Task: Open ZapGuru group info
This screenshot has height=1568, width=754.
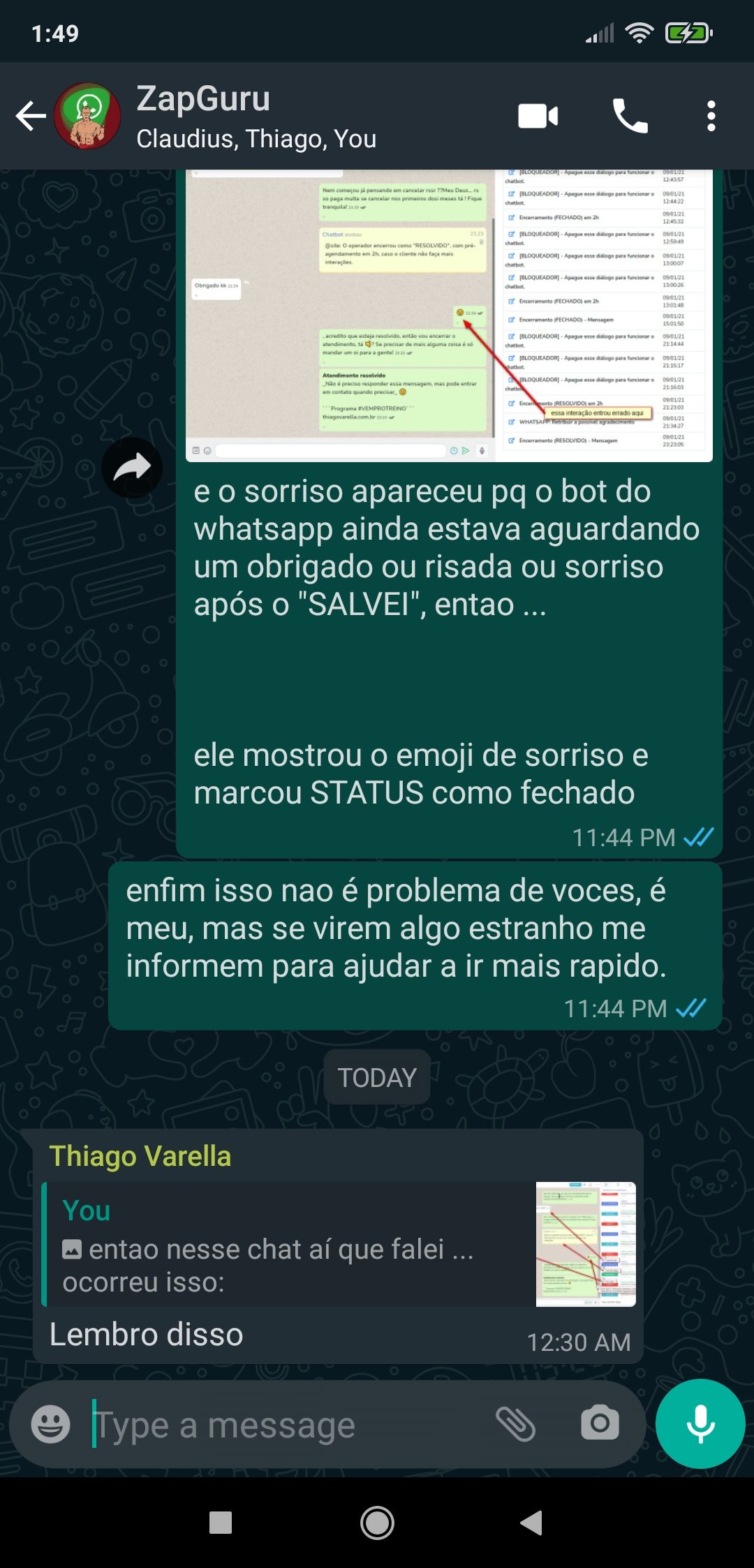Action: click(255, 116)
